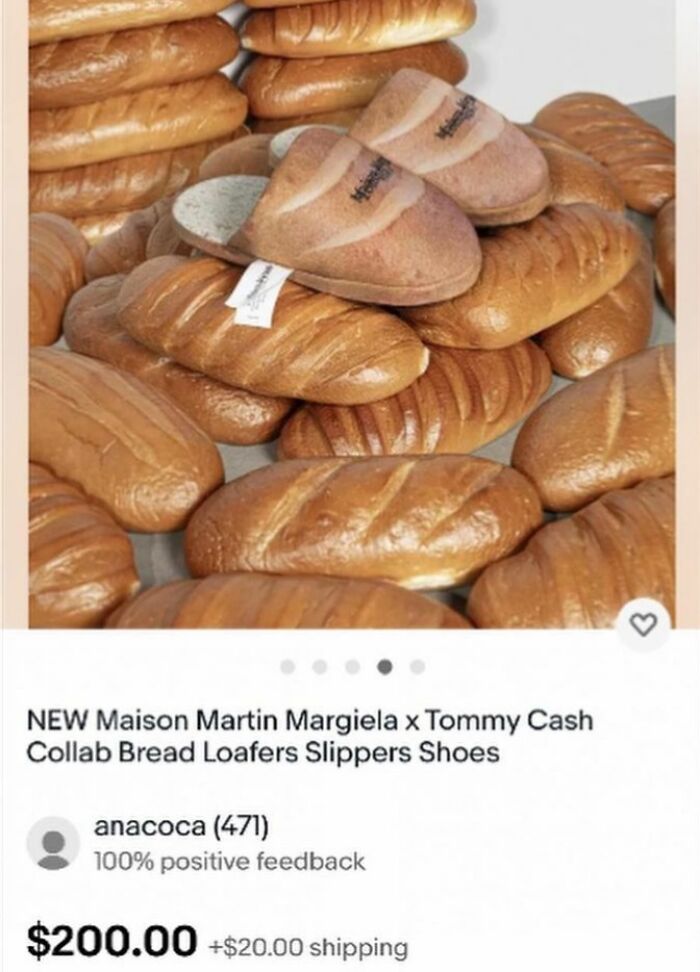Select the last photo indicator dot
Image resolution: width=700 pixels, height=972 pixels.
click(417, 666)
